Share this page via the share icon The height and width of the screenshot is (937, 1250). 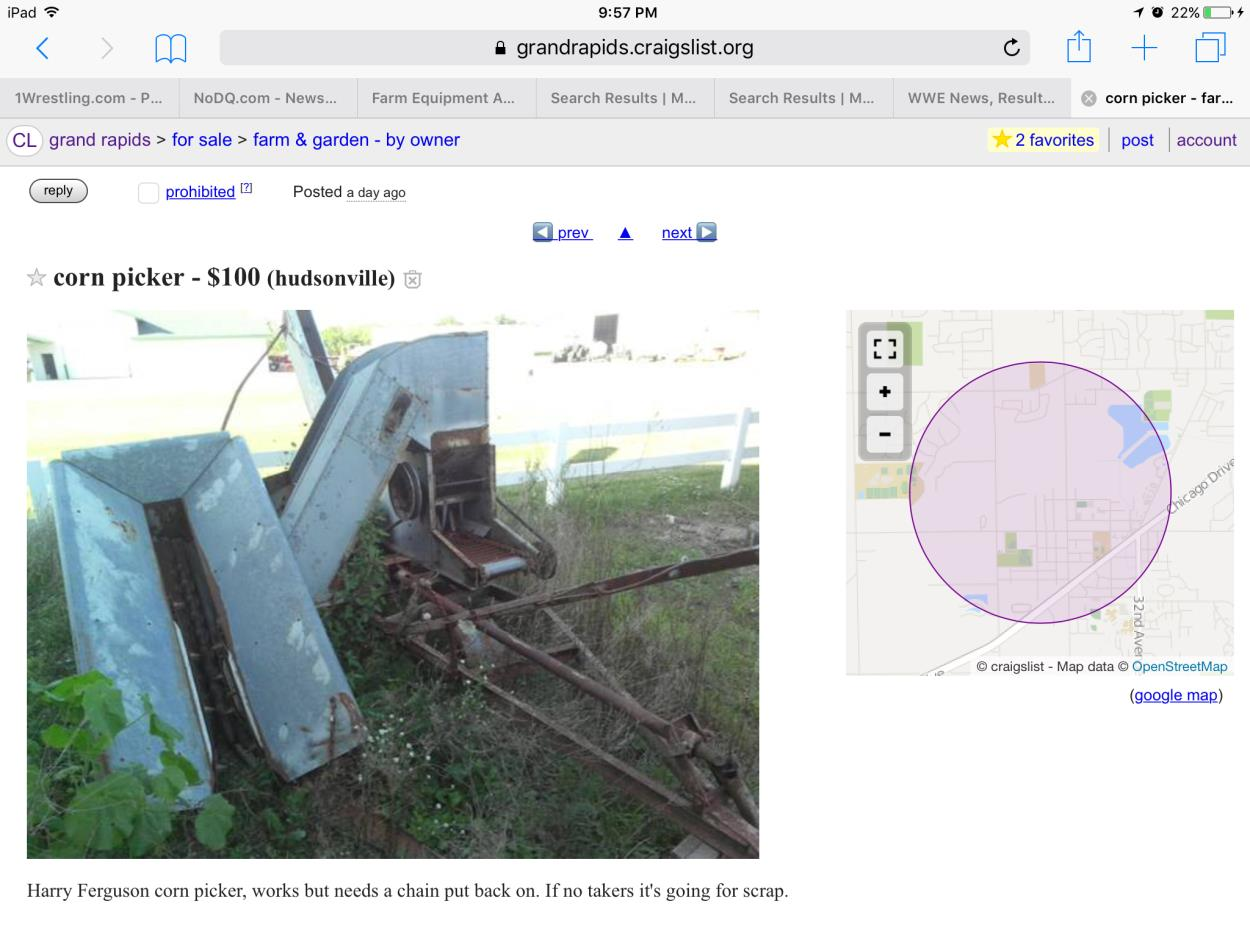pos(1078,47)
